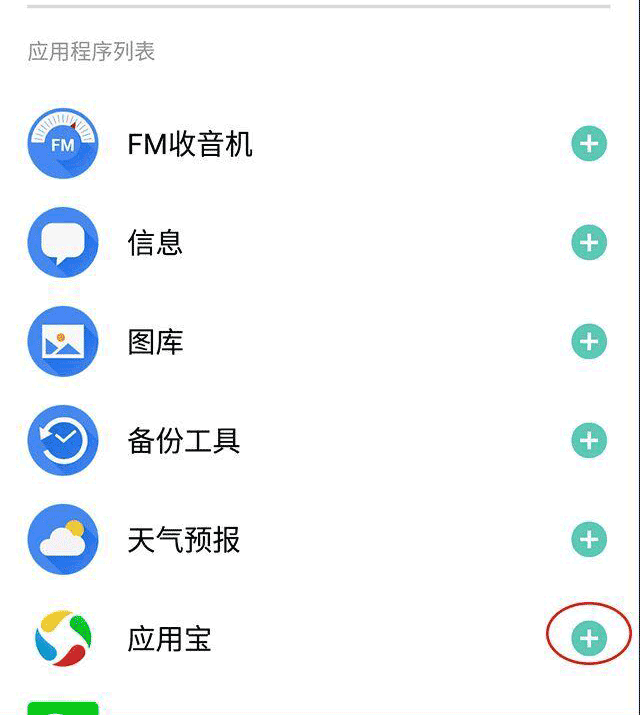Add FM收音机 with its plus icon
Image resolution: width=640 pixels, height=715 pixels.
pos(589,144)
